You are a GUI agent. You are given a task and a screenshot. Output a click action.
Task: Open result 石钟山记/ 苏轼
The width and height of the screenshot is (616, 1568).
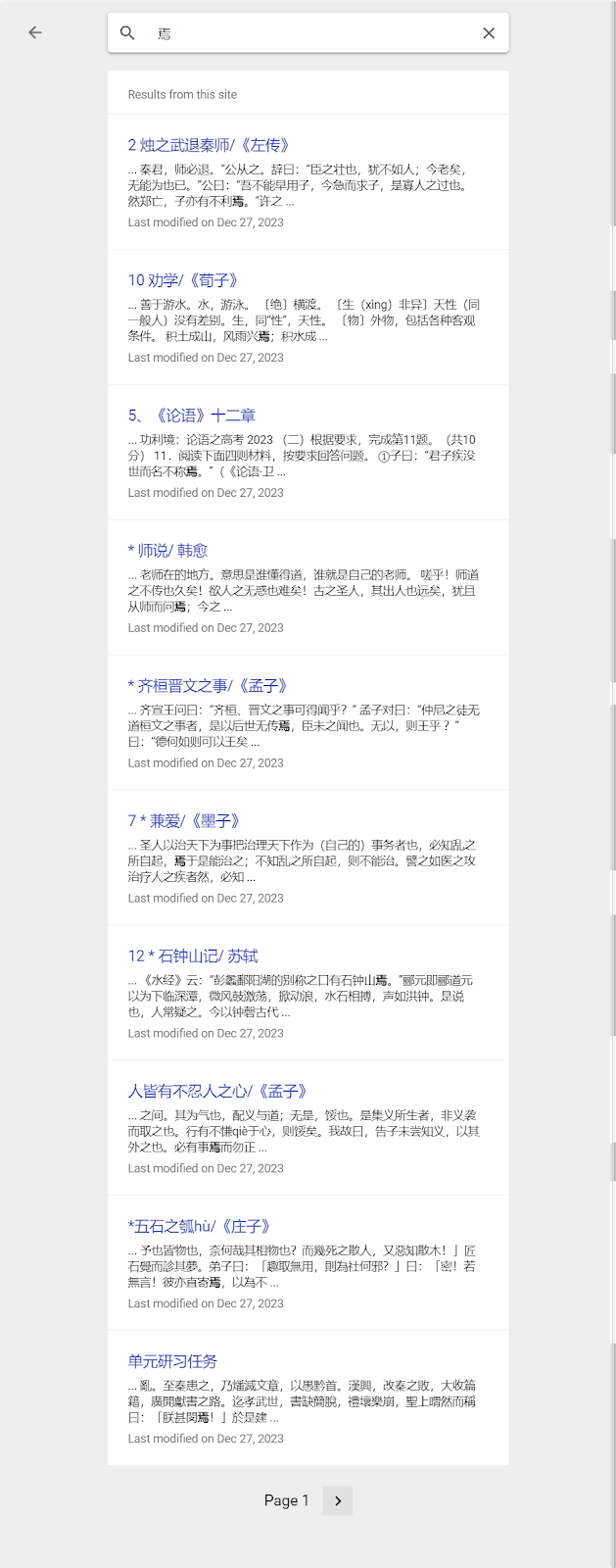193,956
